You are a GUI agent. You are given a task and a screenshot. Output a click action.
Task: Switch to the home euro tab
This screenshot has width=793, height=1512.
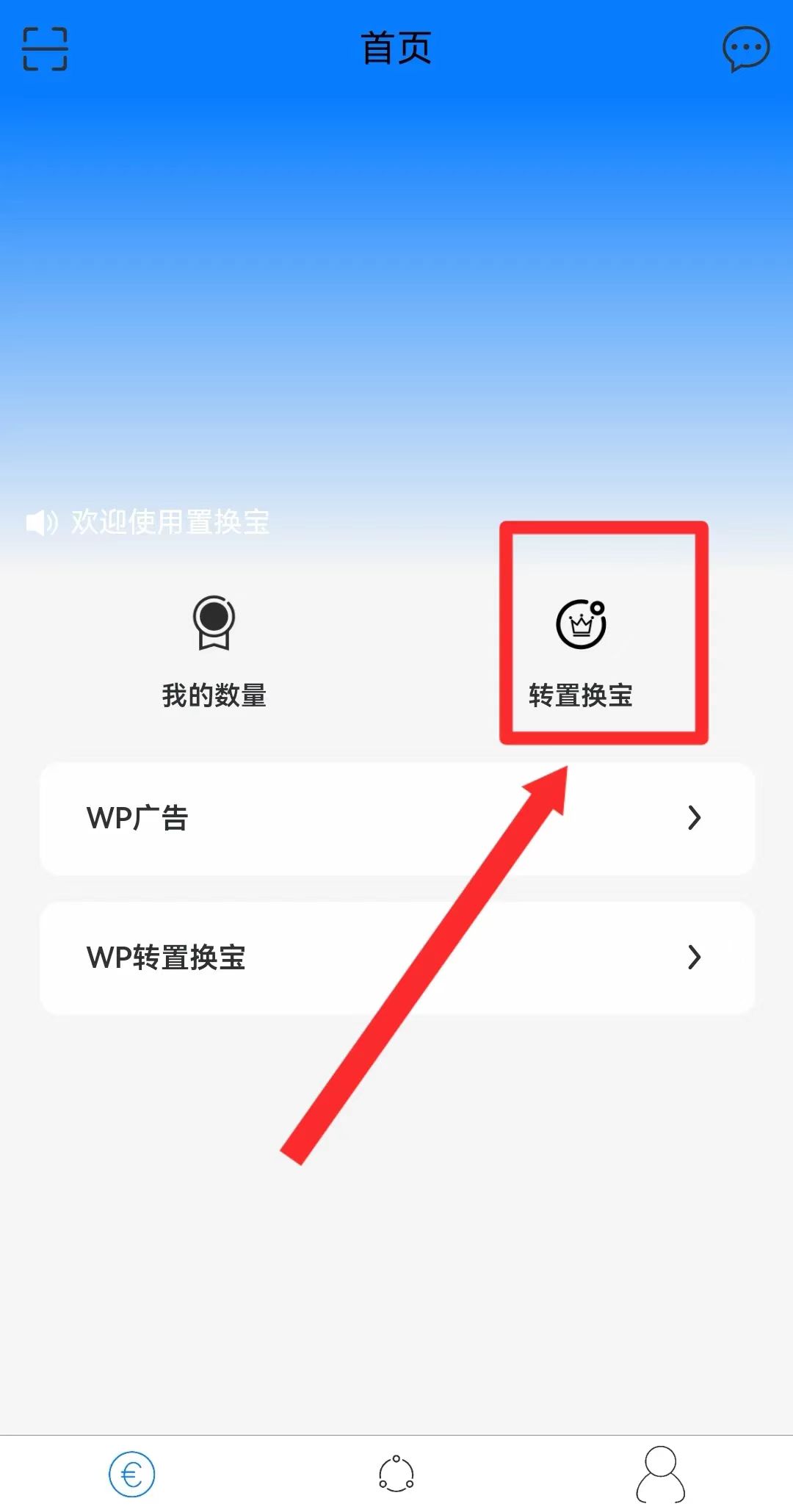pos(132,1474)
